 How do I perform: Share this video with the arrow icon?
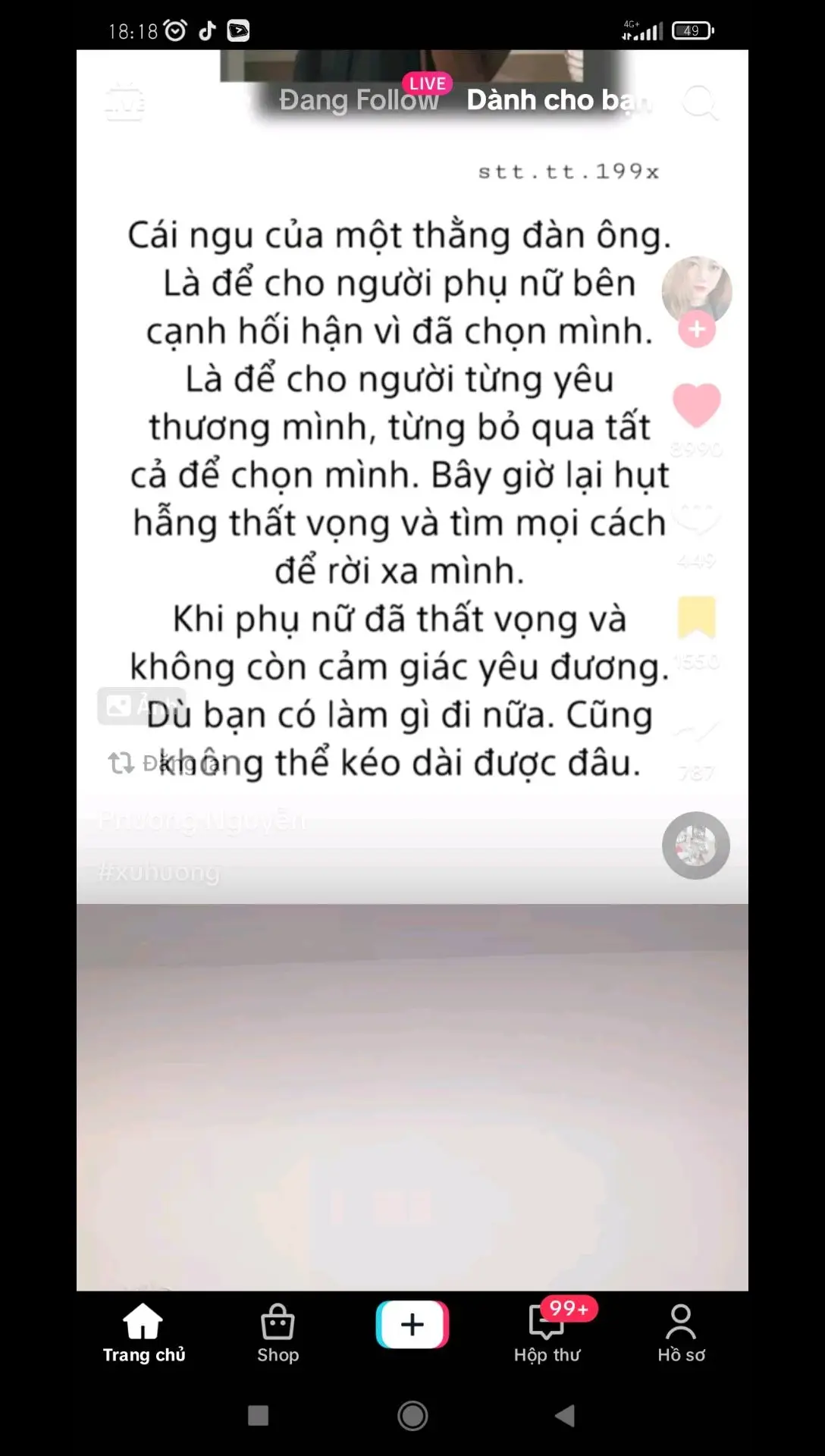pyautogui.click(x=697, y=730)
